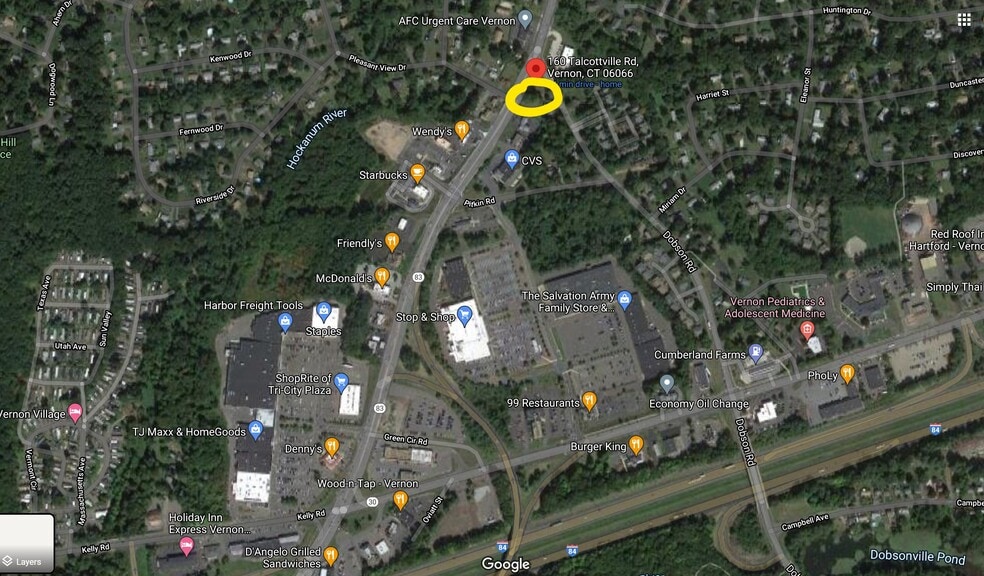Open the Denny's restaurant marker

pos(332,448)
